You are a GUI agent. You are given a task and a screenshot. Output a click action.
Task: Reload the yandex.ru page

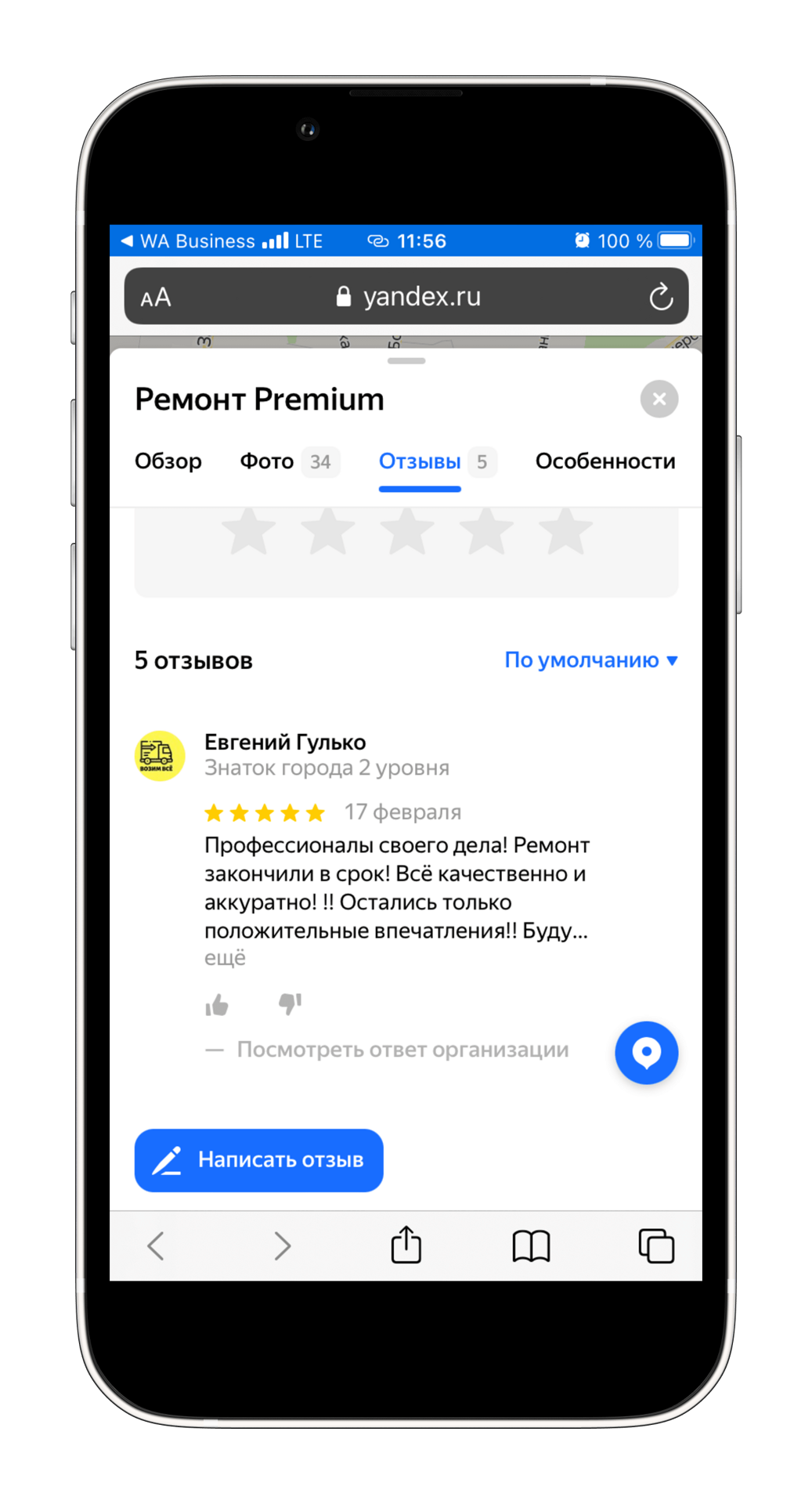661,297
